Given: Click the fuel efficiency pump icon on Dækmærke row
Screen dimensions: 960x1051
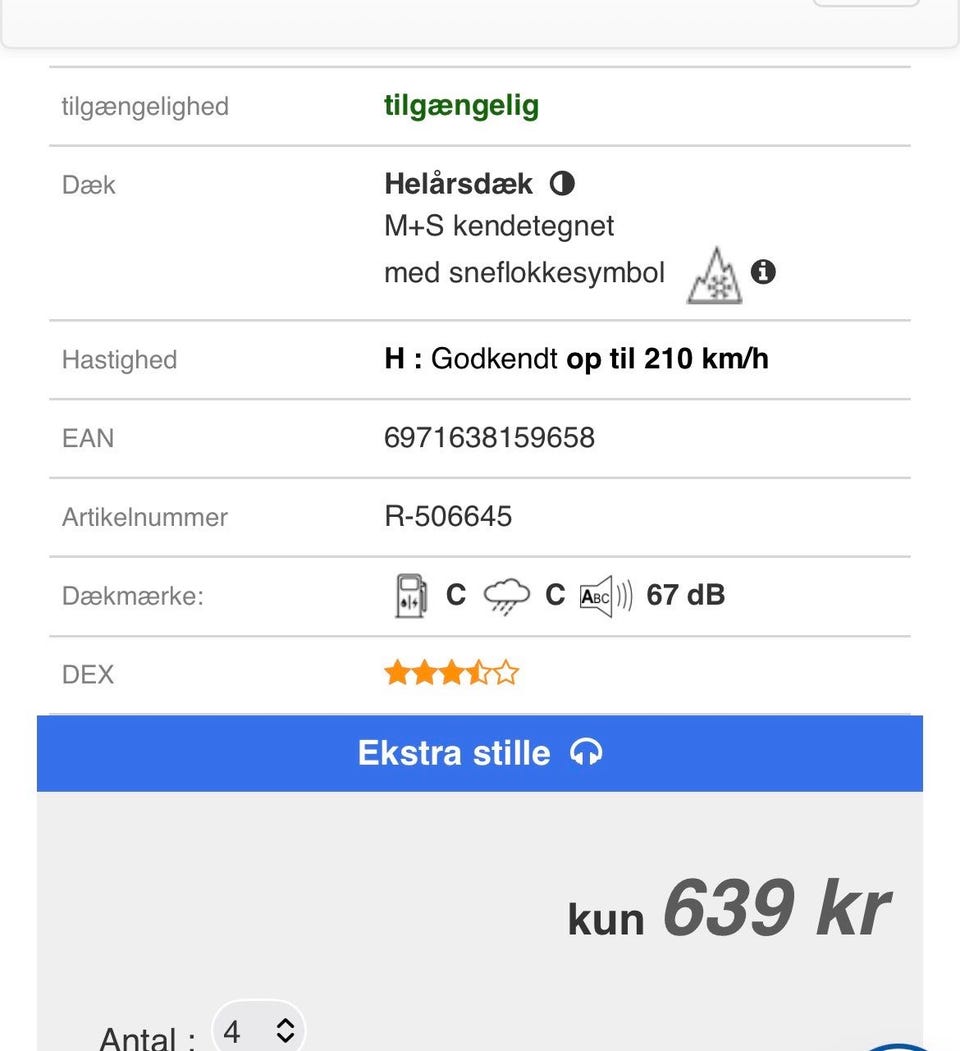Looking at the screenshot, I should coord(411,594).
